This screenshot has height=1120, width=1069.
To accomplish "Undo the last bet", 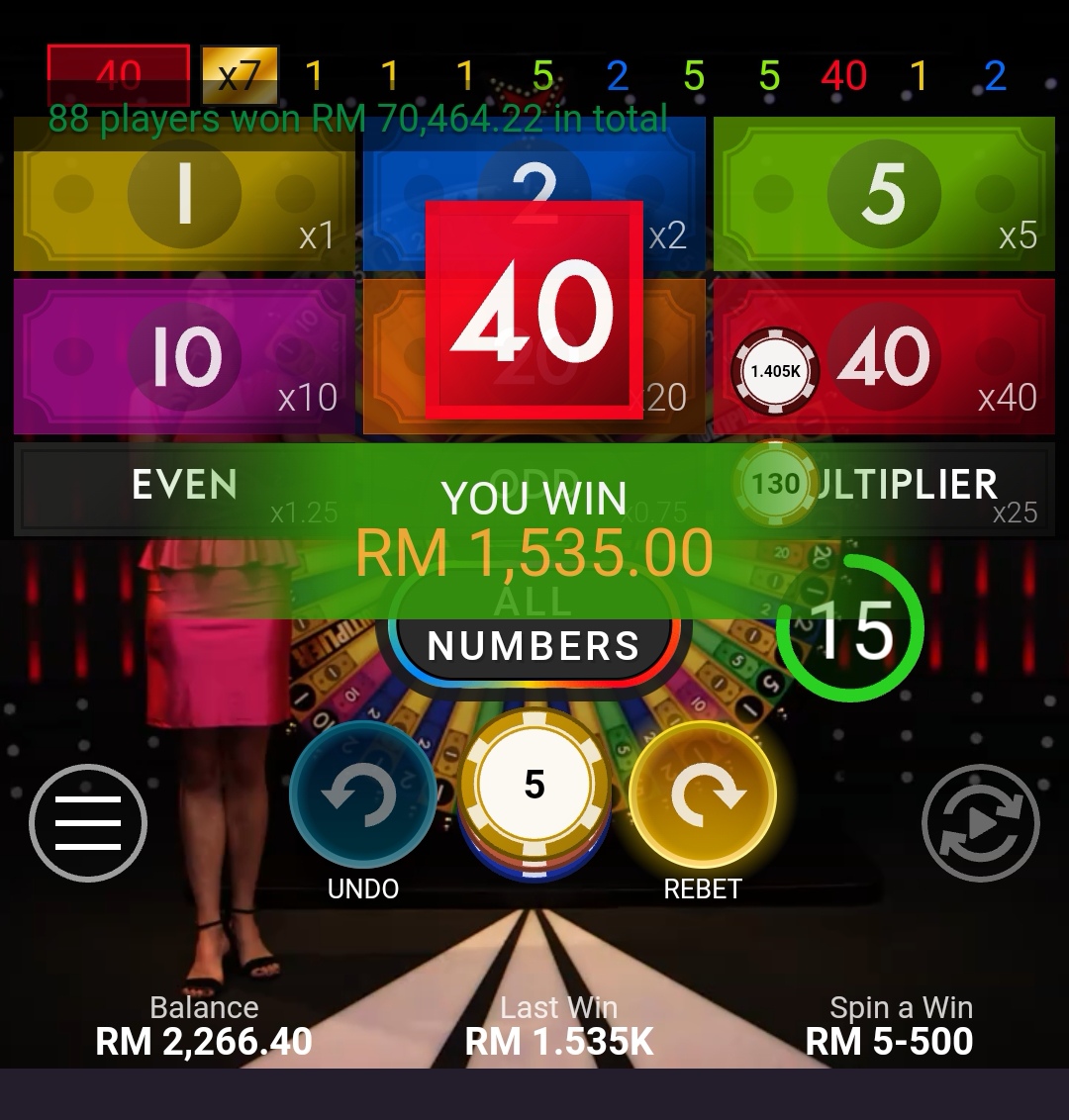I will click(x=362, y=796).
